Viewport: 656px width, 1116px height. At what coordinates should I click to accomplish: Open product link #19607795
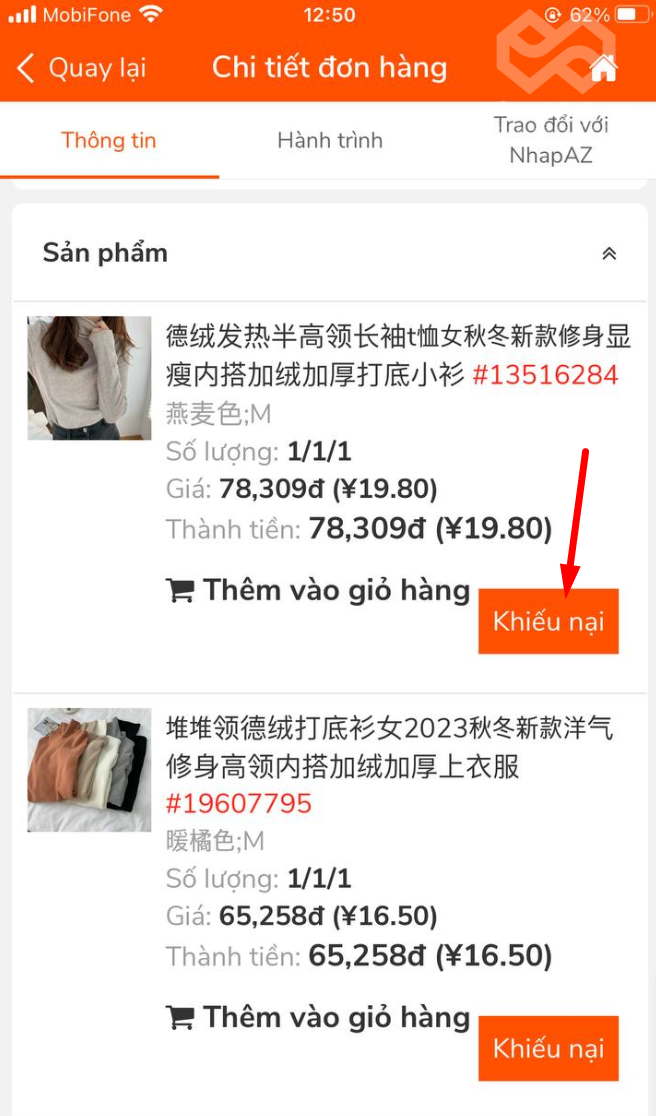tap(238, 804)
